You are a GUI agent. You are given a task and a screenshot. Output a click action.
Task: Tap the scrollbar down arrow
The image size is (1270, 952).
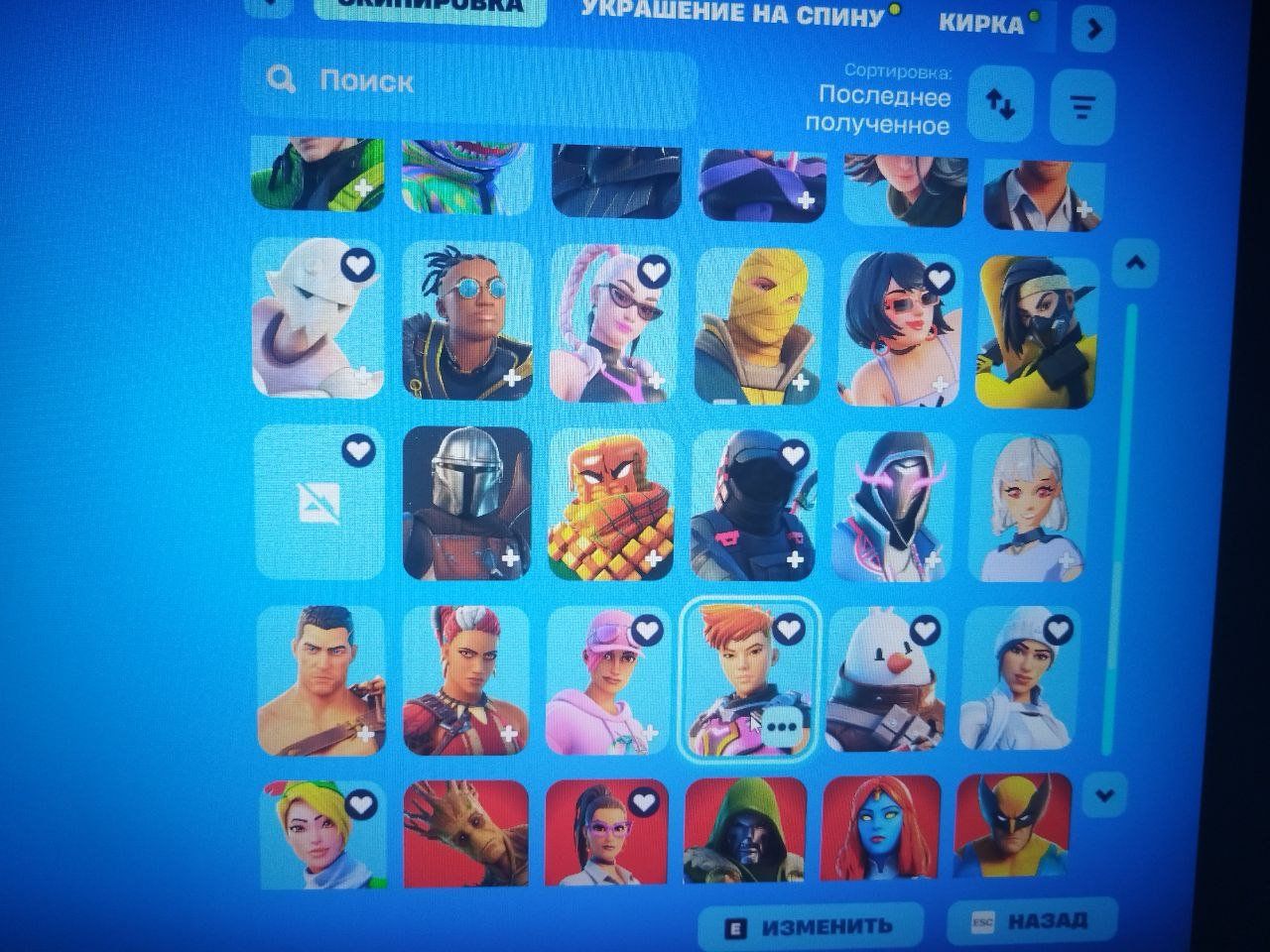click(x=1105, y=794)
